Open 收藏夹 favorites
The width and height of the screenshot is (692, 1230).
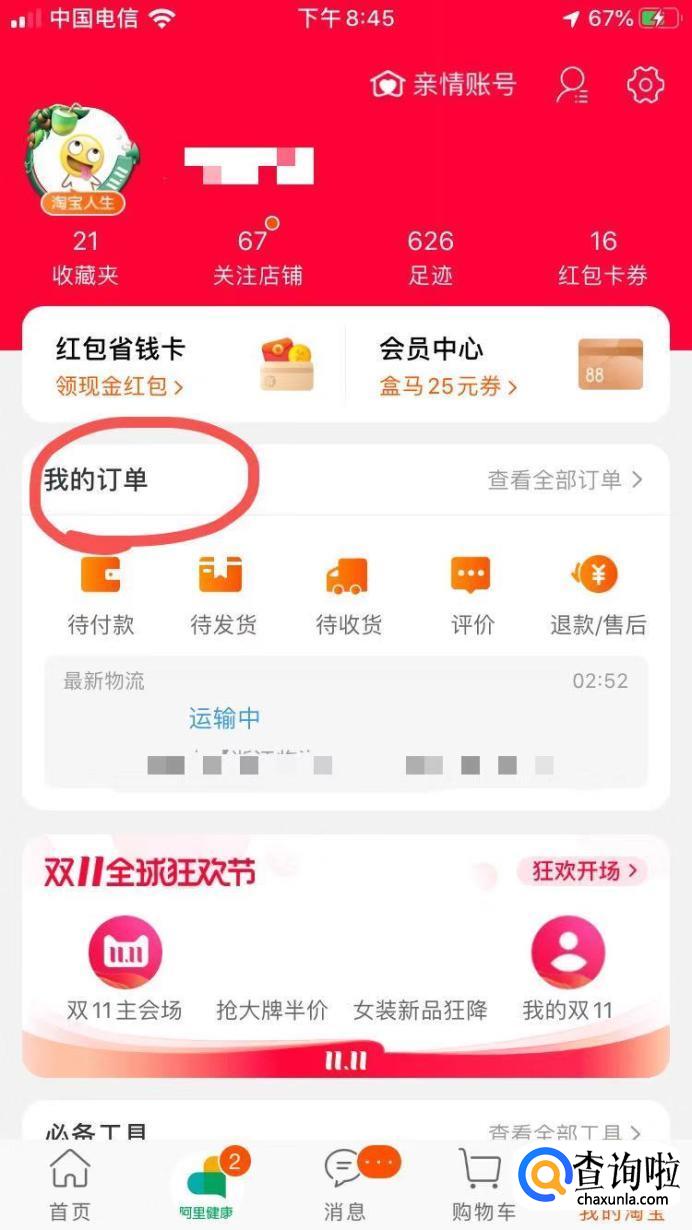coord(85,257)
